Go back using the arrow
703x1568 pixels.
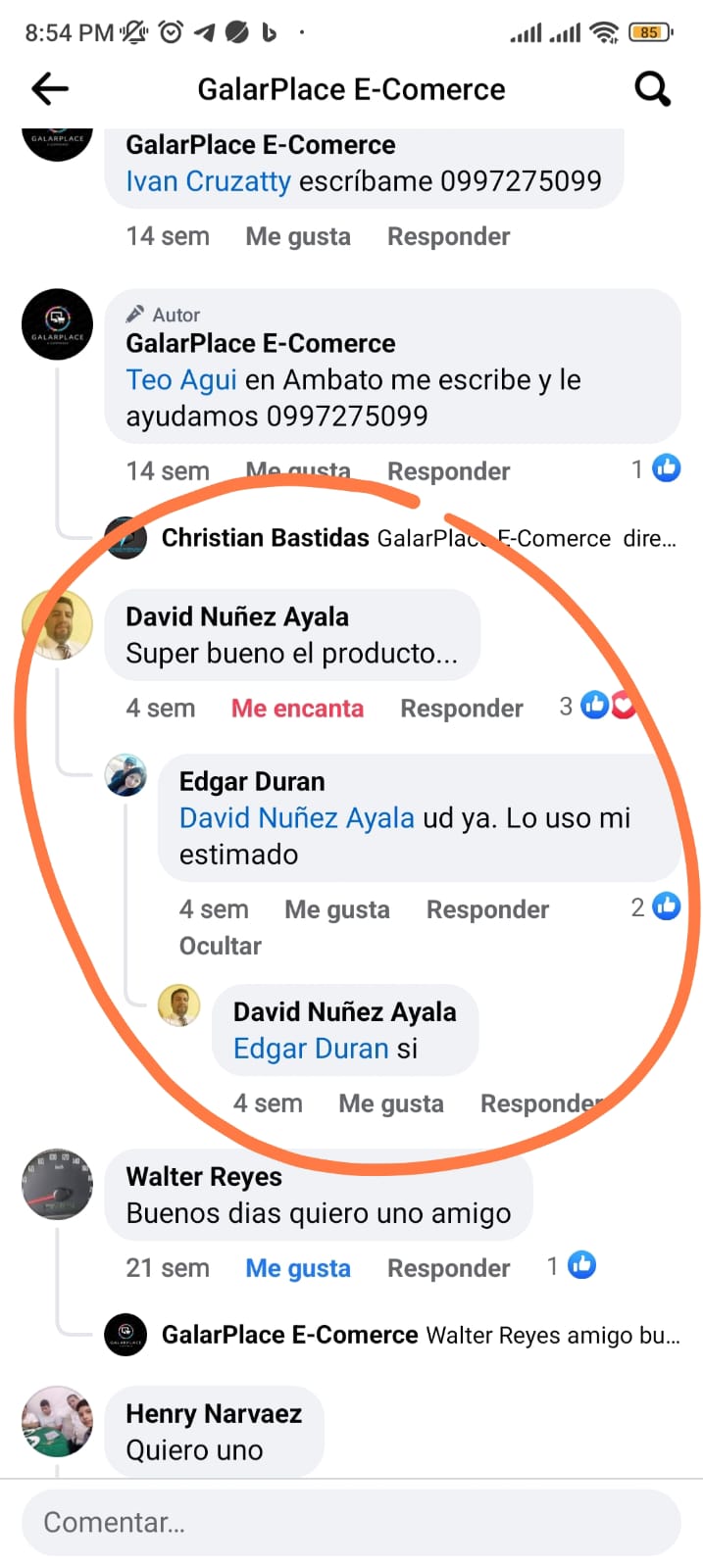[x=50, y=89]
